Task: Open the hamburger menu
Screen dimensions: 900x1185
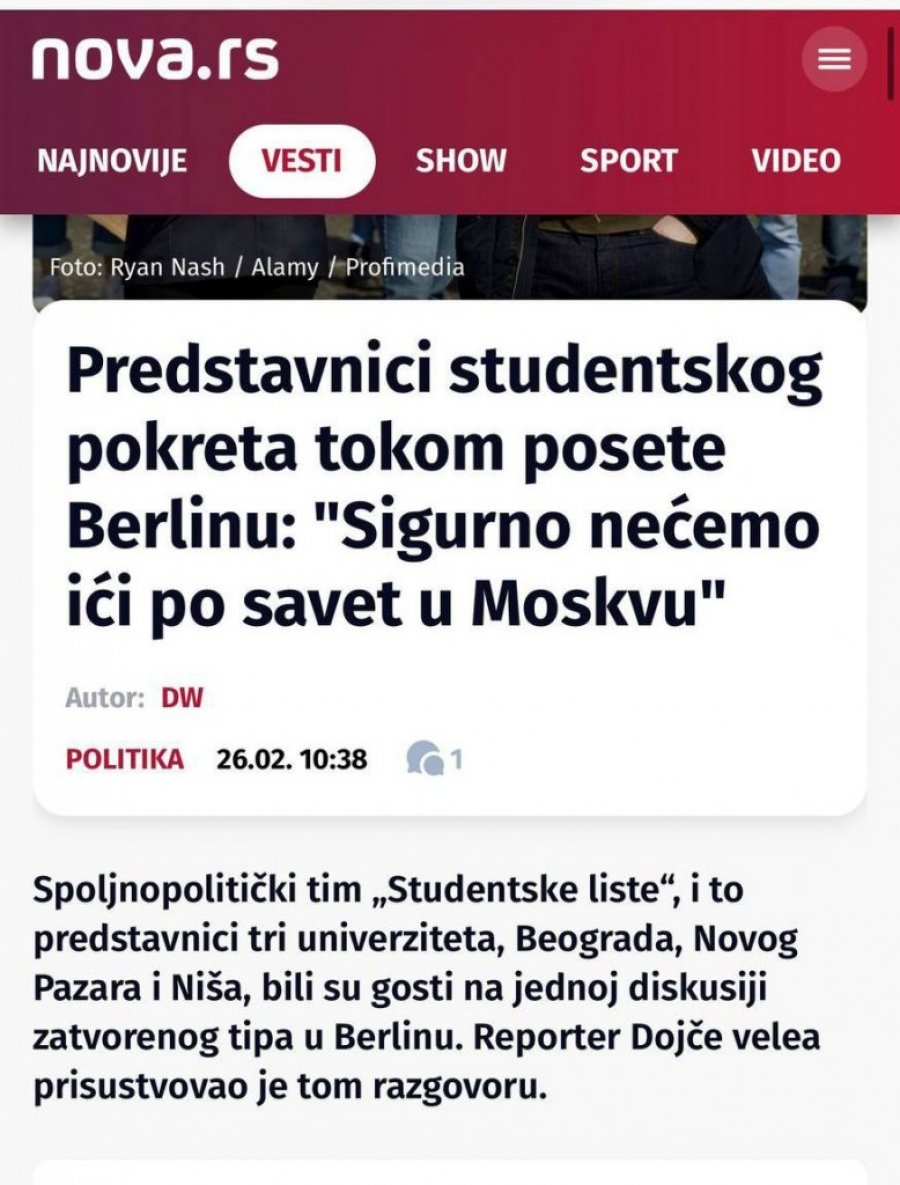Action: (833, 60)
